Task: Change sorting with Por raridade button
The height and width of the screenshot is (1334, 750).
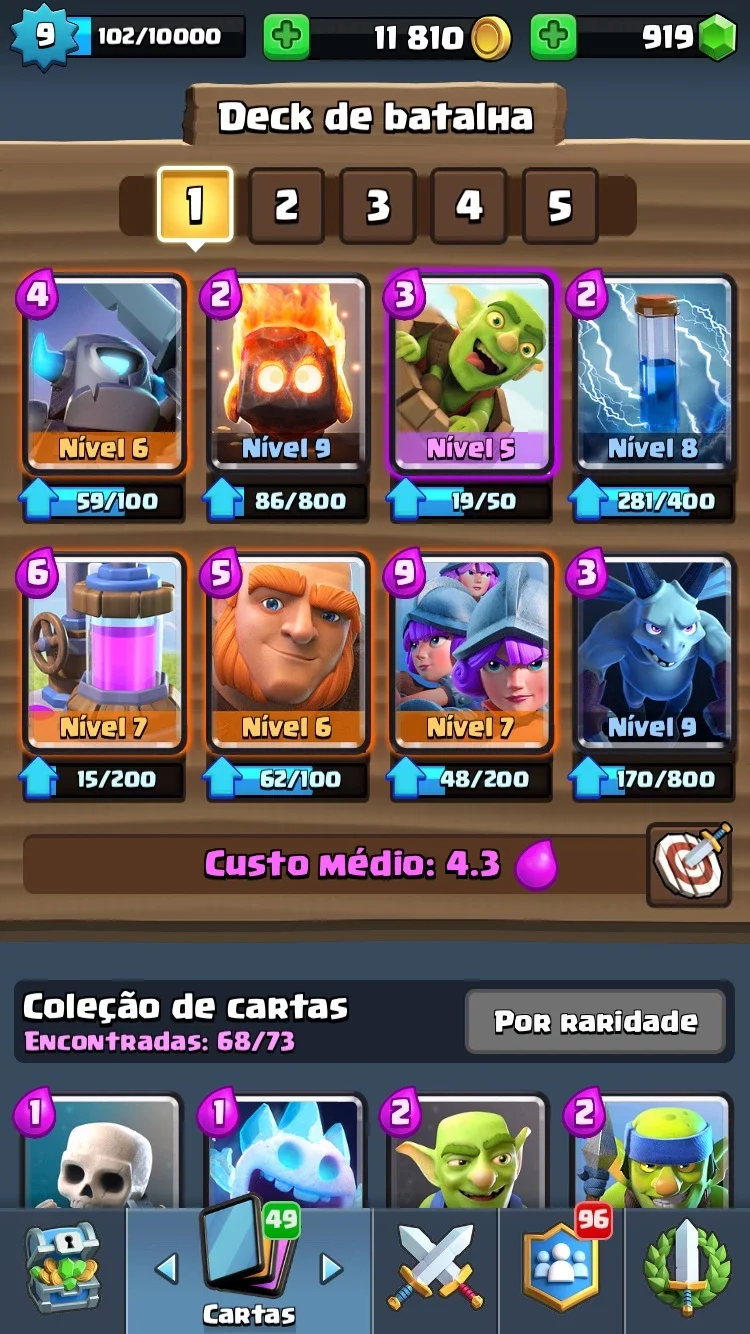Action: pyautogui.click(x=596, y=1022)
